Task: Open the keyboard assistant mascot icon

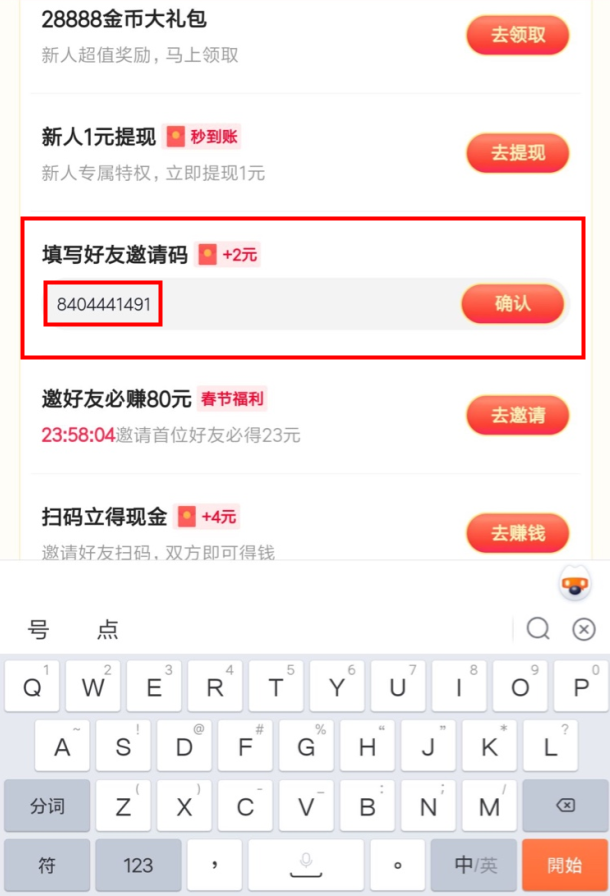Action: tap(574, 586)
